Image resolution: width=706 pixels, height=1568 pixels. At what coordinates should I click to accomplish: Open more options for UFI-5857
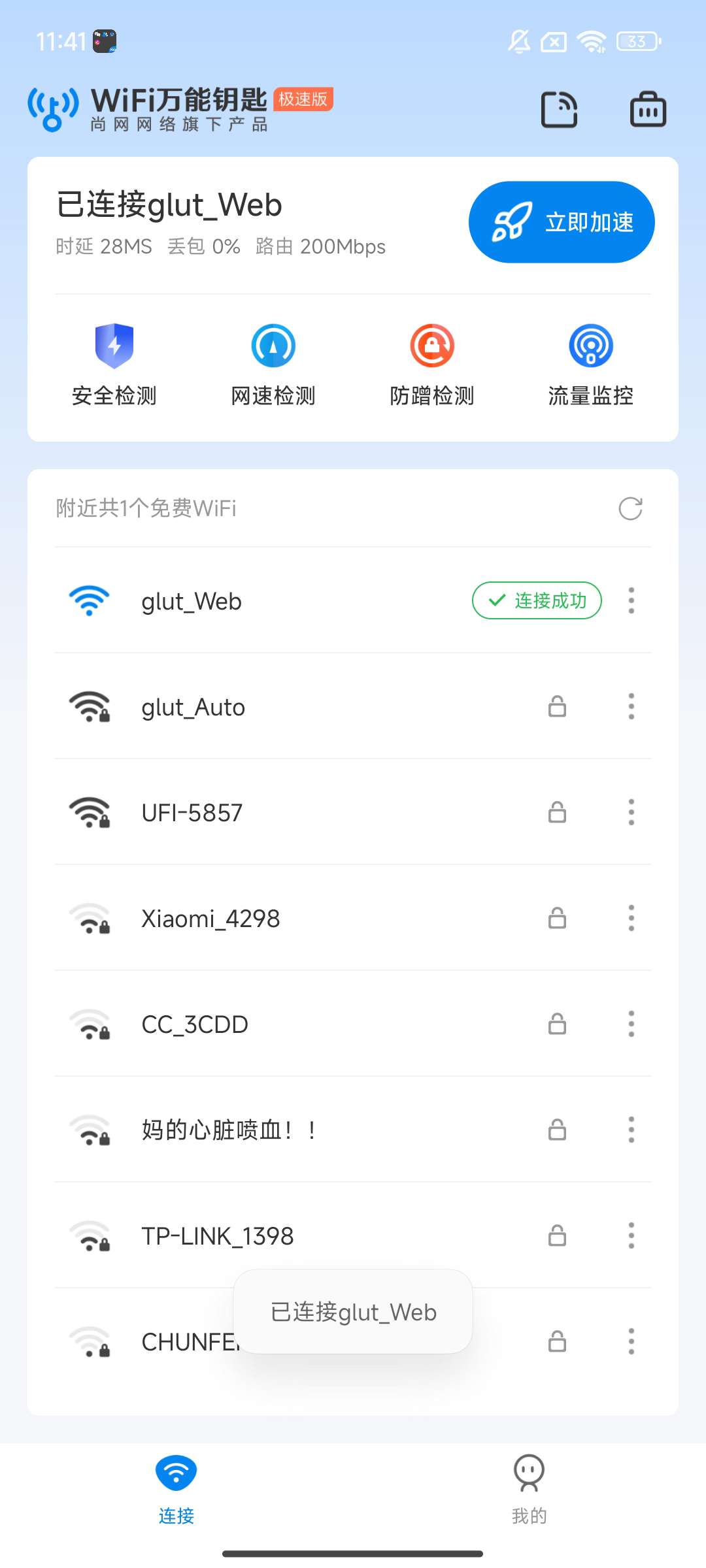[631, 812]
